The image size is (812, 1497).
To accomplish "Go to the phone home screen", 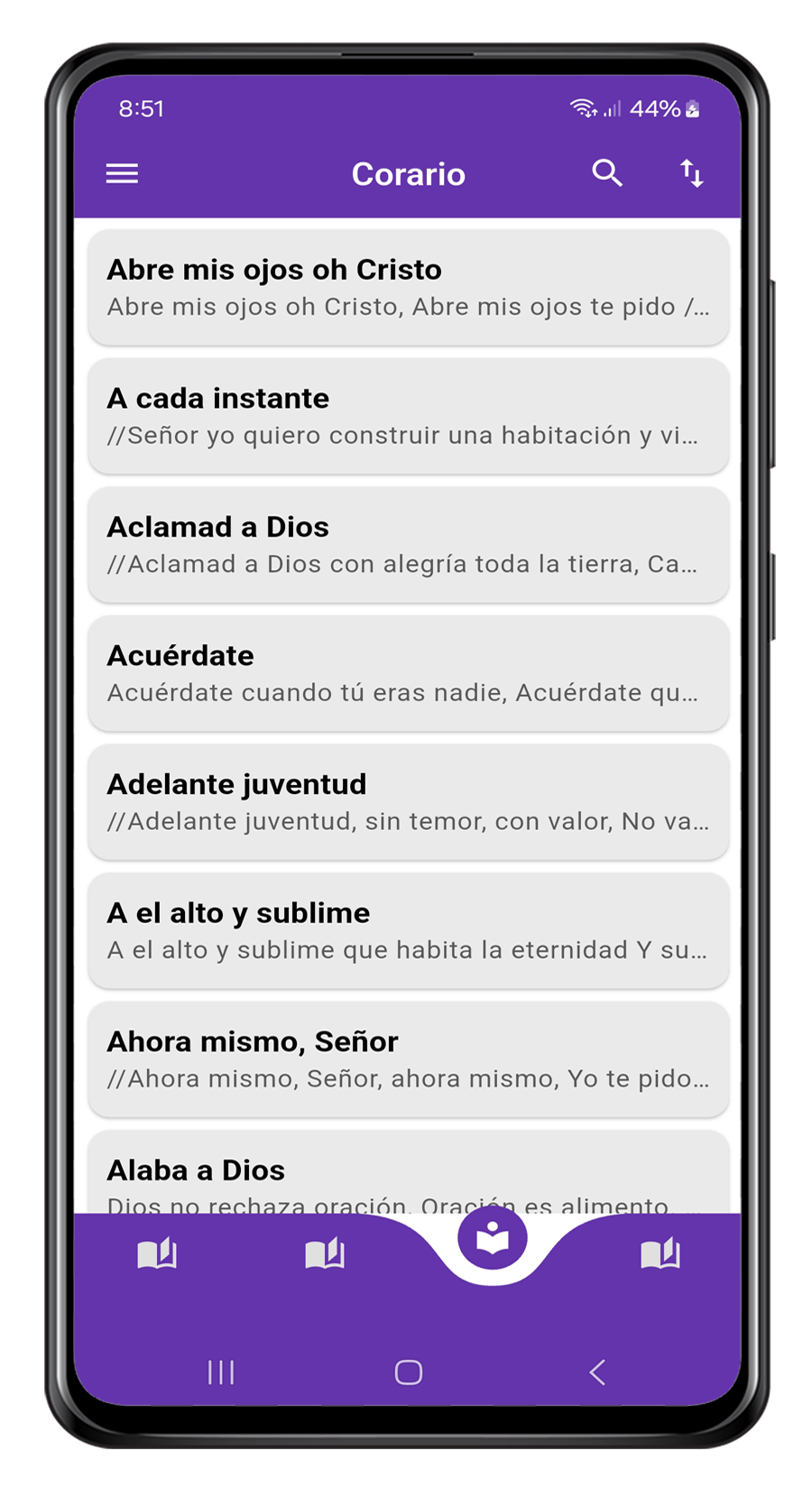I will coord(408,1372).
